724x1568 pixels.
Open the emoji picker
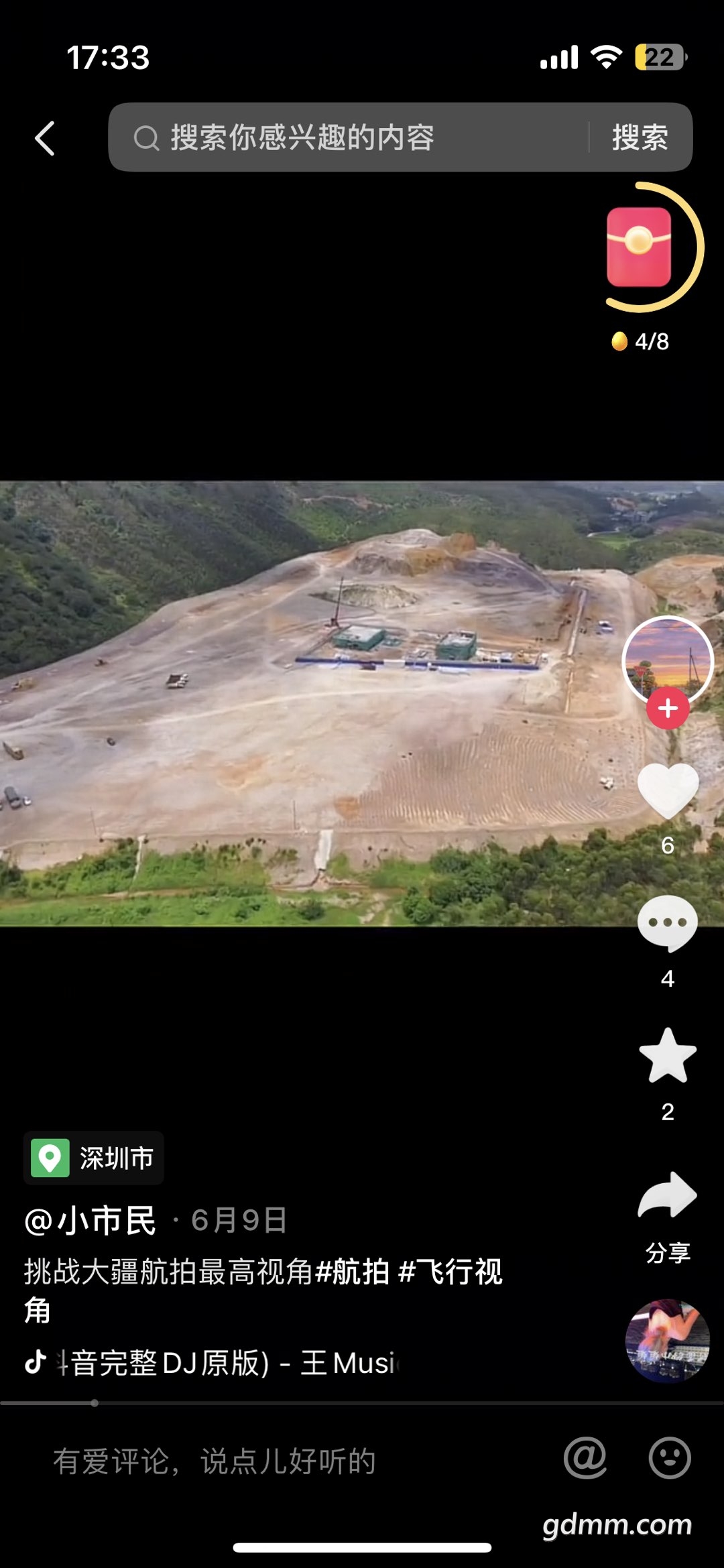click(670, 1457)
